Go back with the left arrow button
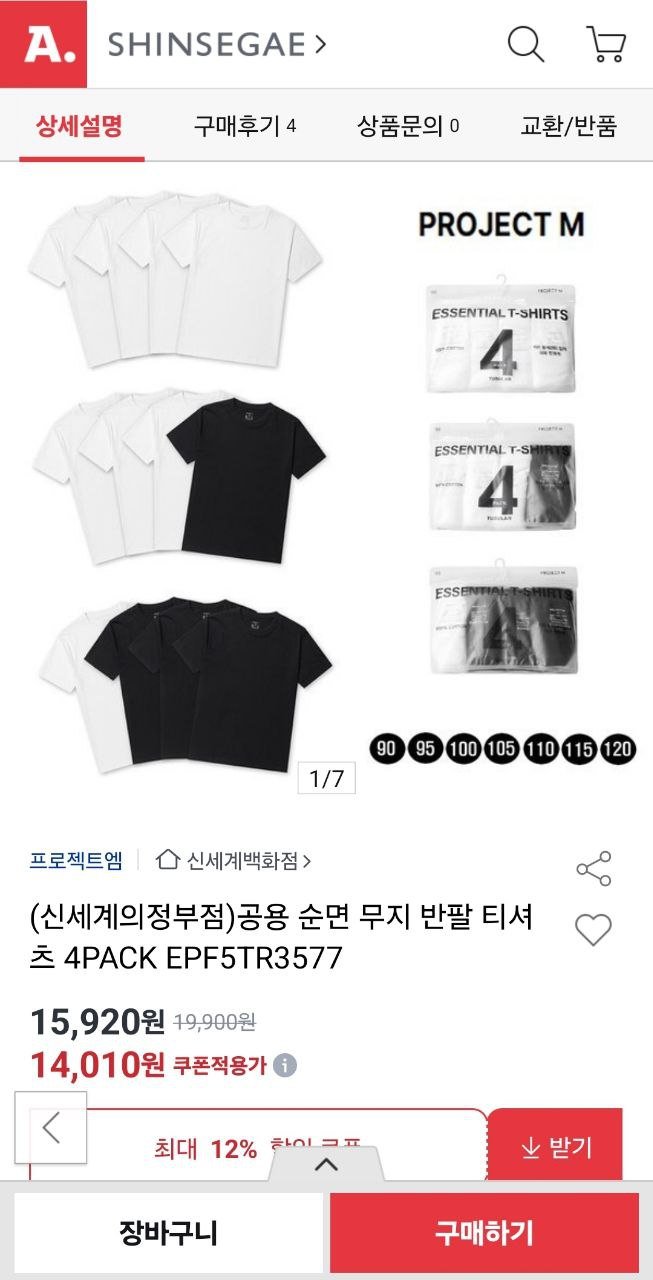 (x=51, y=1127)
